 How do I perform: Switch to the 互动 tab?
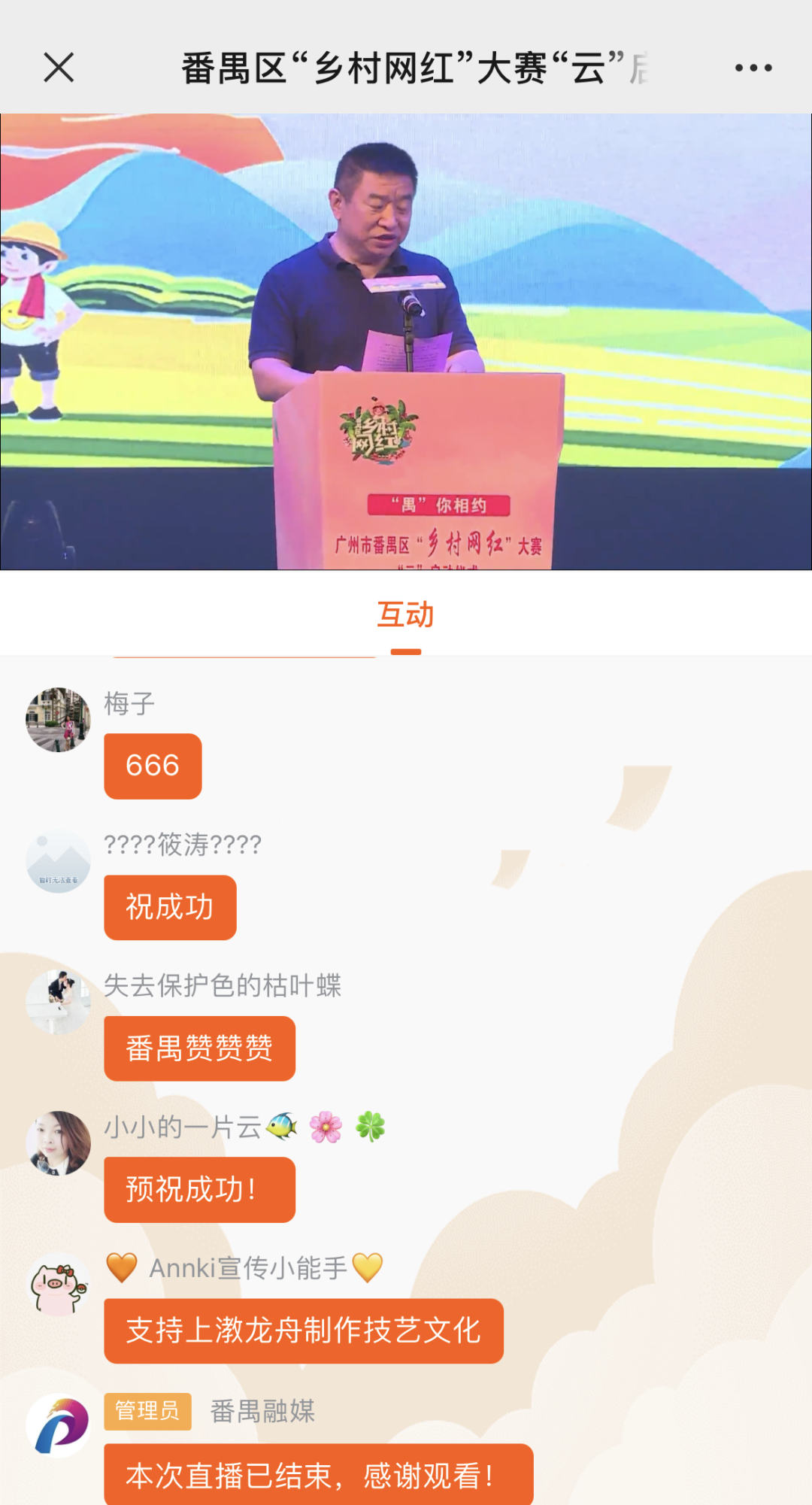click(406, 615)
